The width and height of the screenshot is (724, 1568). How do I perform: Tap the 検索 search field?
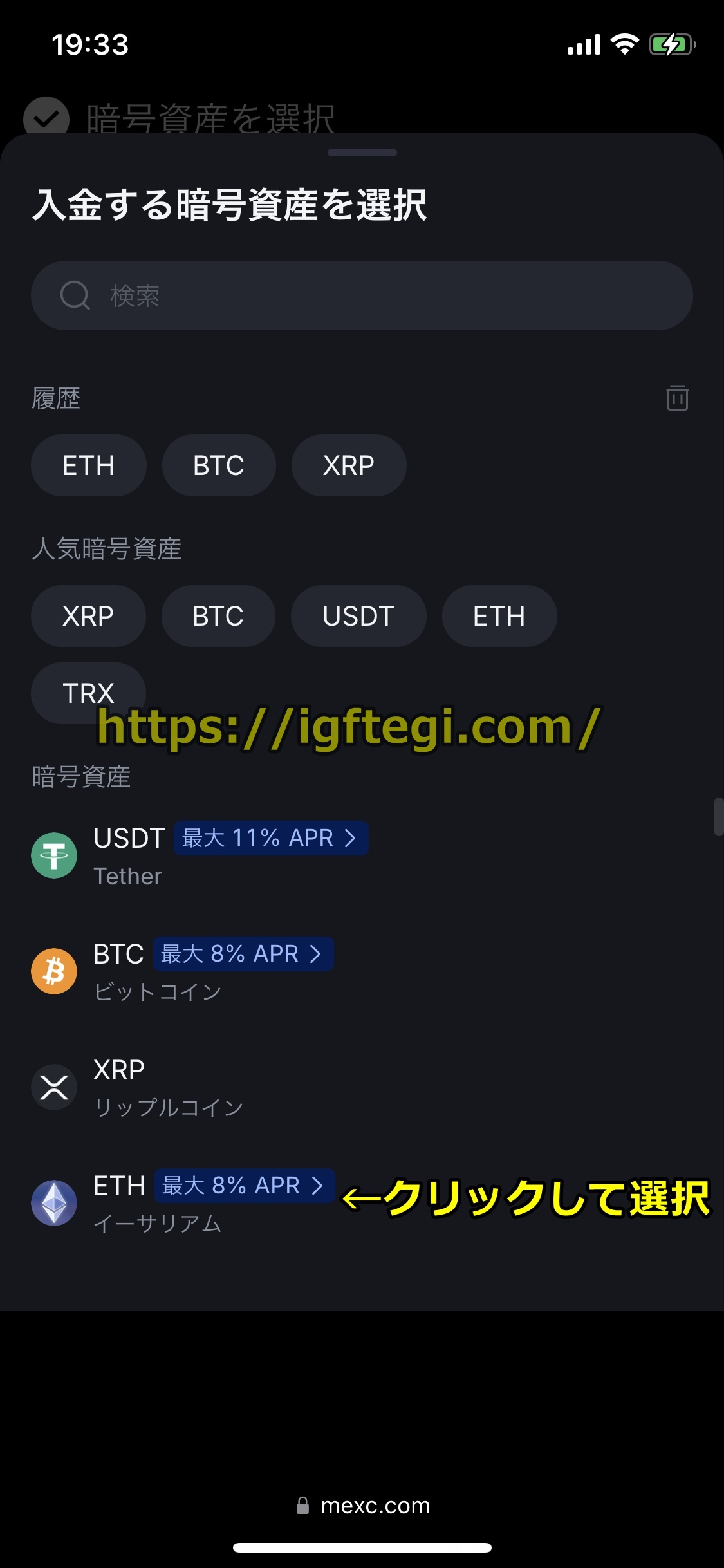click(x=362, y=295)
